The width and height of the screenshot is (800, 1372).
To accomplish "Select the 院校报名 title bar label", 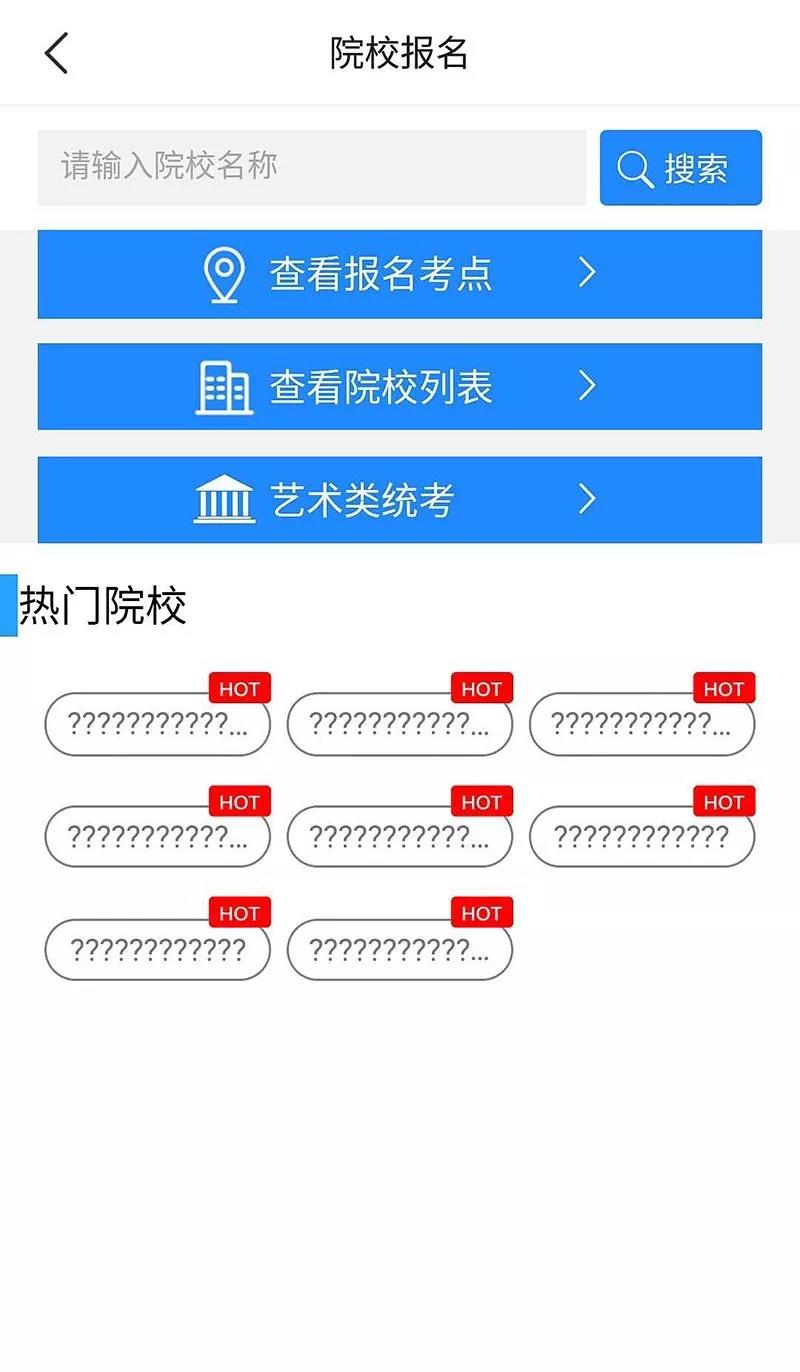I will 400,52.
